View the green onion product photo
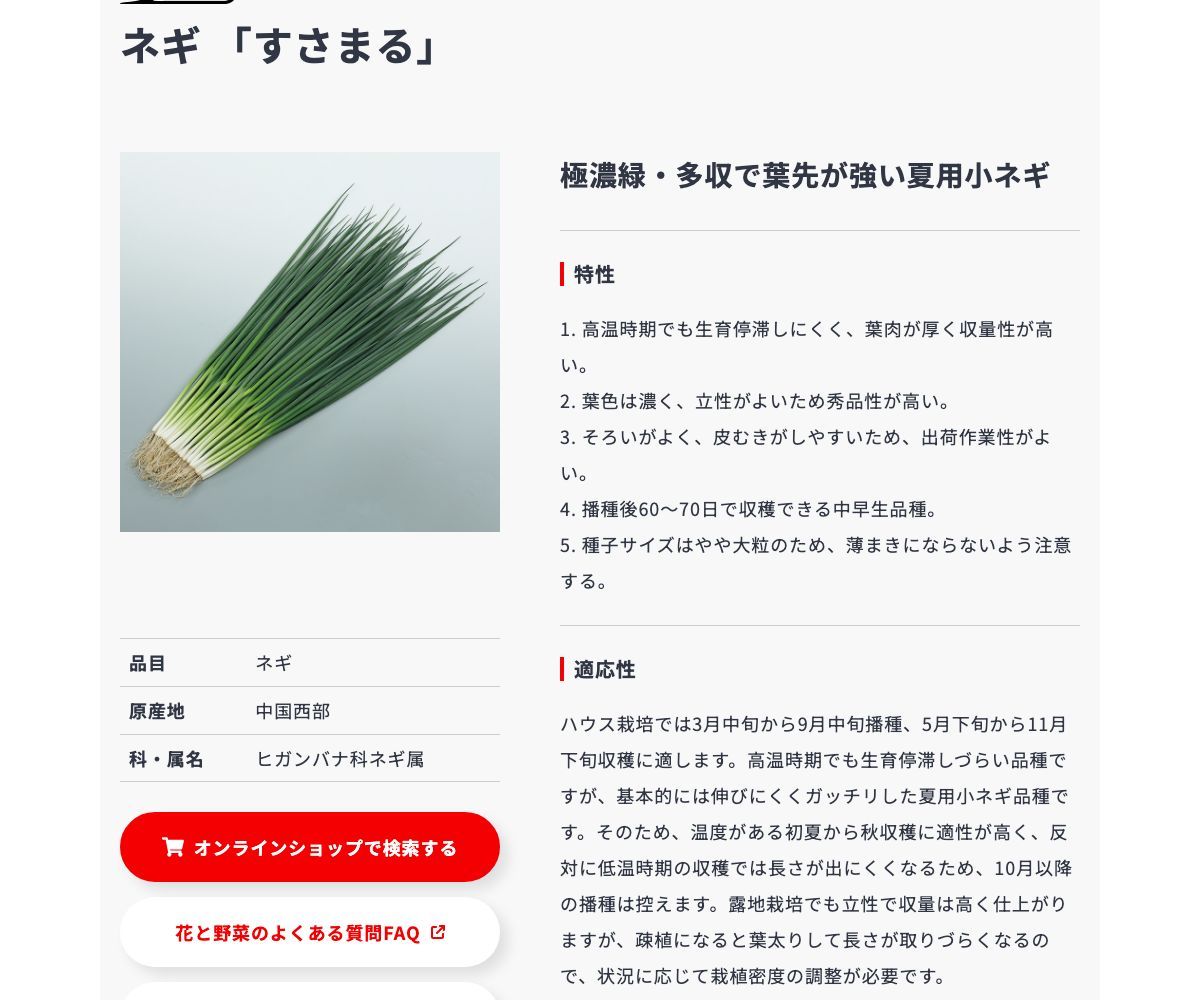 pos(310,342)
